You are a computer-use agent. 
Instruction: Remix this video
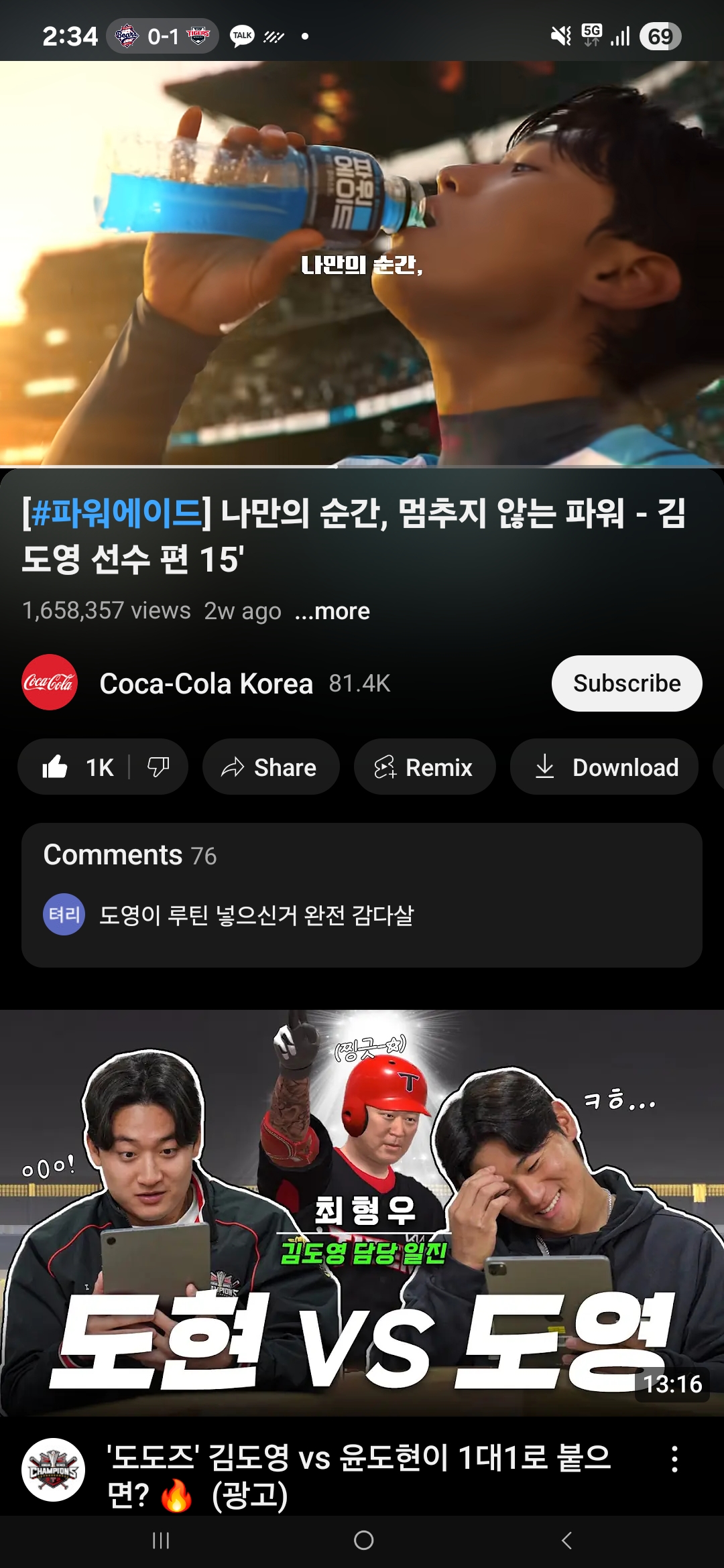[x=424, y=767]
